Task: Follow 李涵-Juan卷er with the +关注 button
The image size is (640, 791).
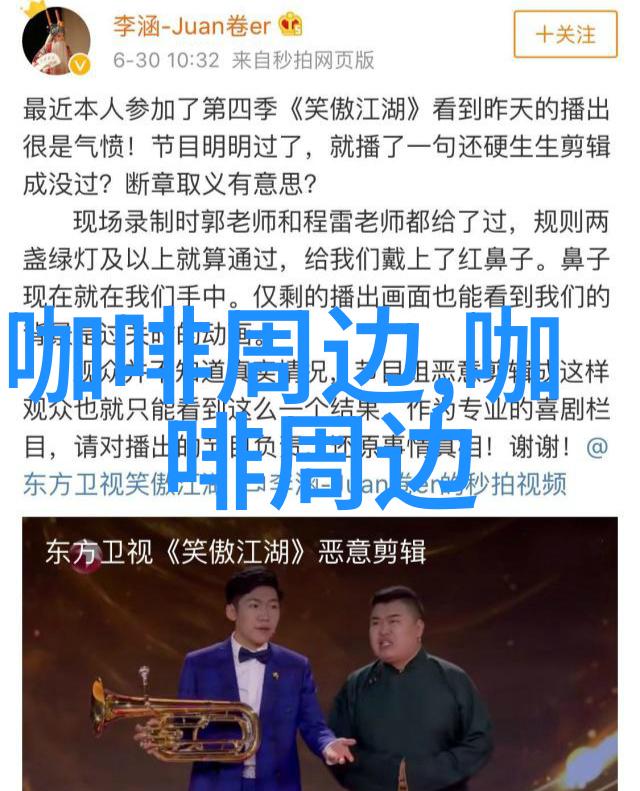Action: tap(565, 35)
